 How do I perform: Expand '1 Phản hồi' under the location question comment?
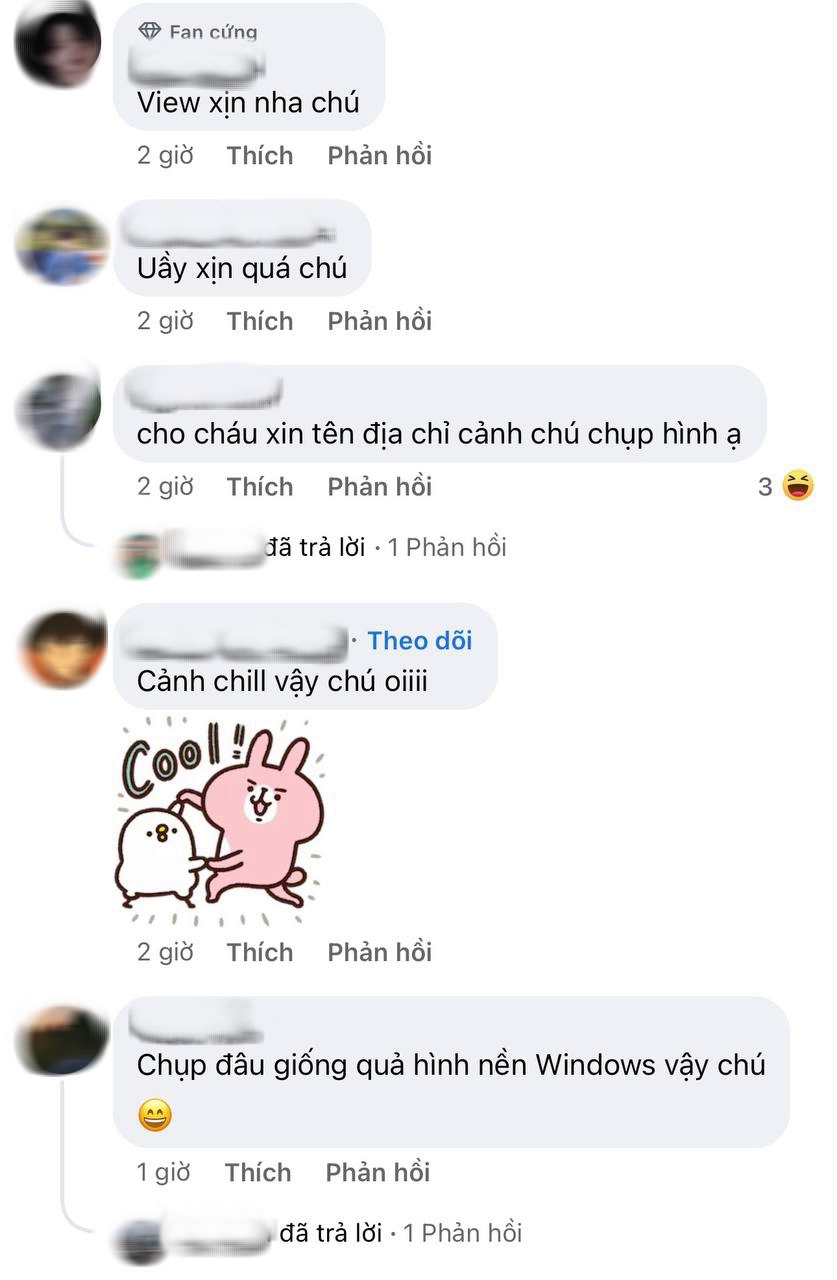coord(447,547)
